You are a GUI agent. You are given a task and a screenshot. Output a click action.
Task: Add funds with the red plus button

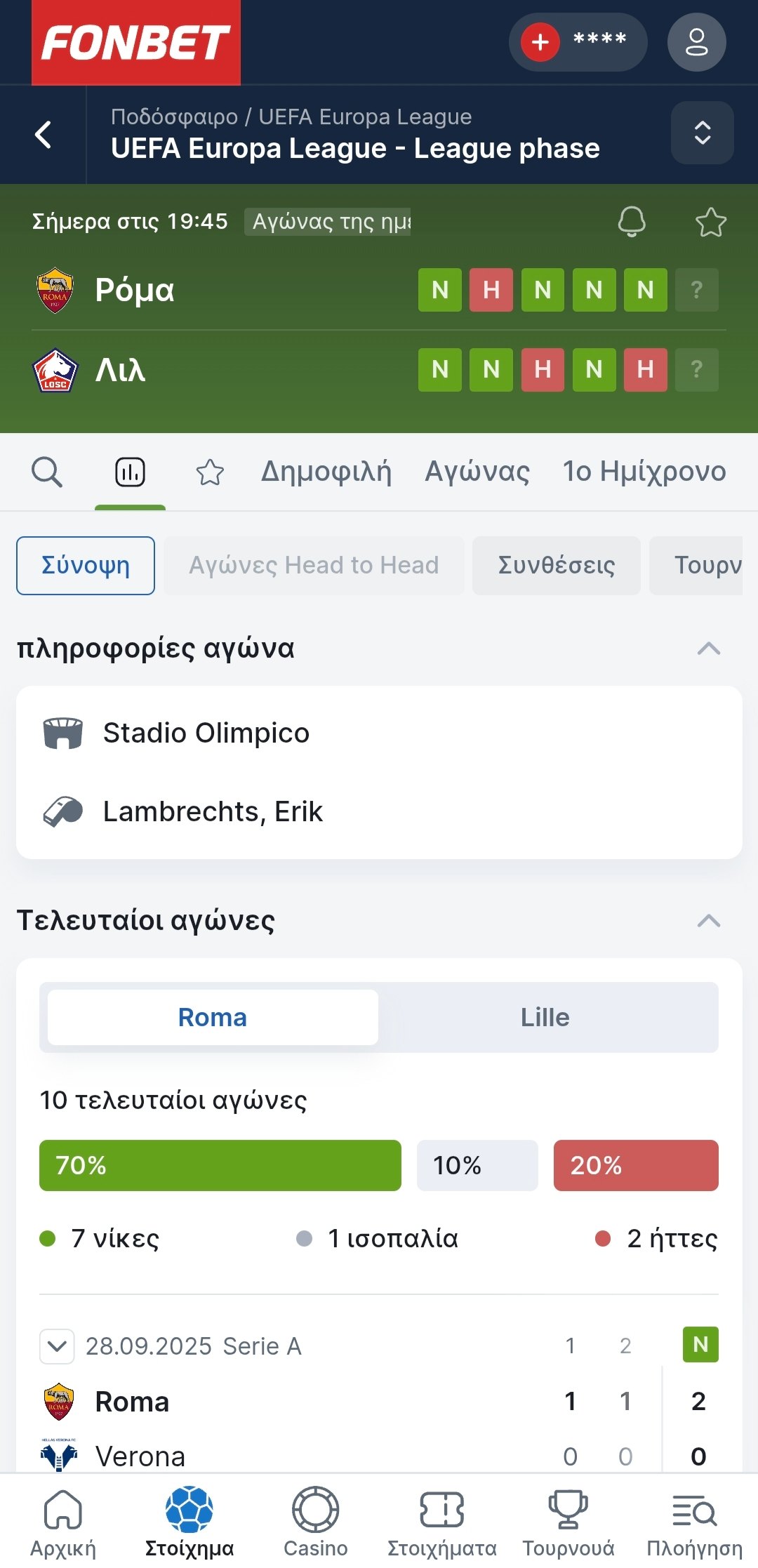point(540,42)
